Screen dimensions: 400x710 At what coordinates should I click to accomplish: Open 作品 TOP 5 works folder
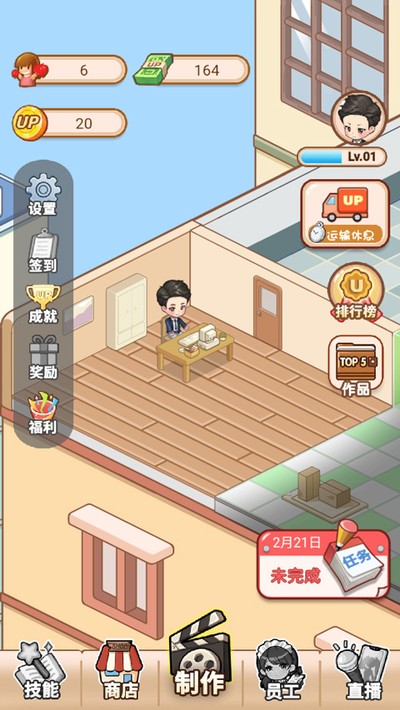coord(356,366)
